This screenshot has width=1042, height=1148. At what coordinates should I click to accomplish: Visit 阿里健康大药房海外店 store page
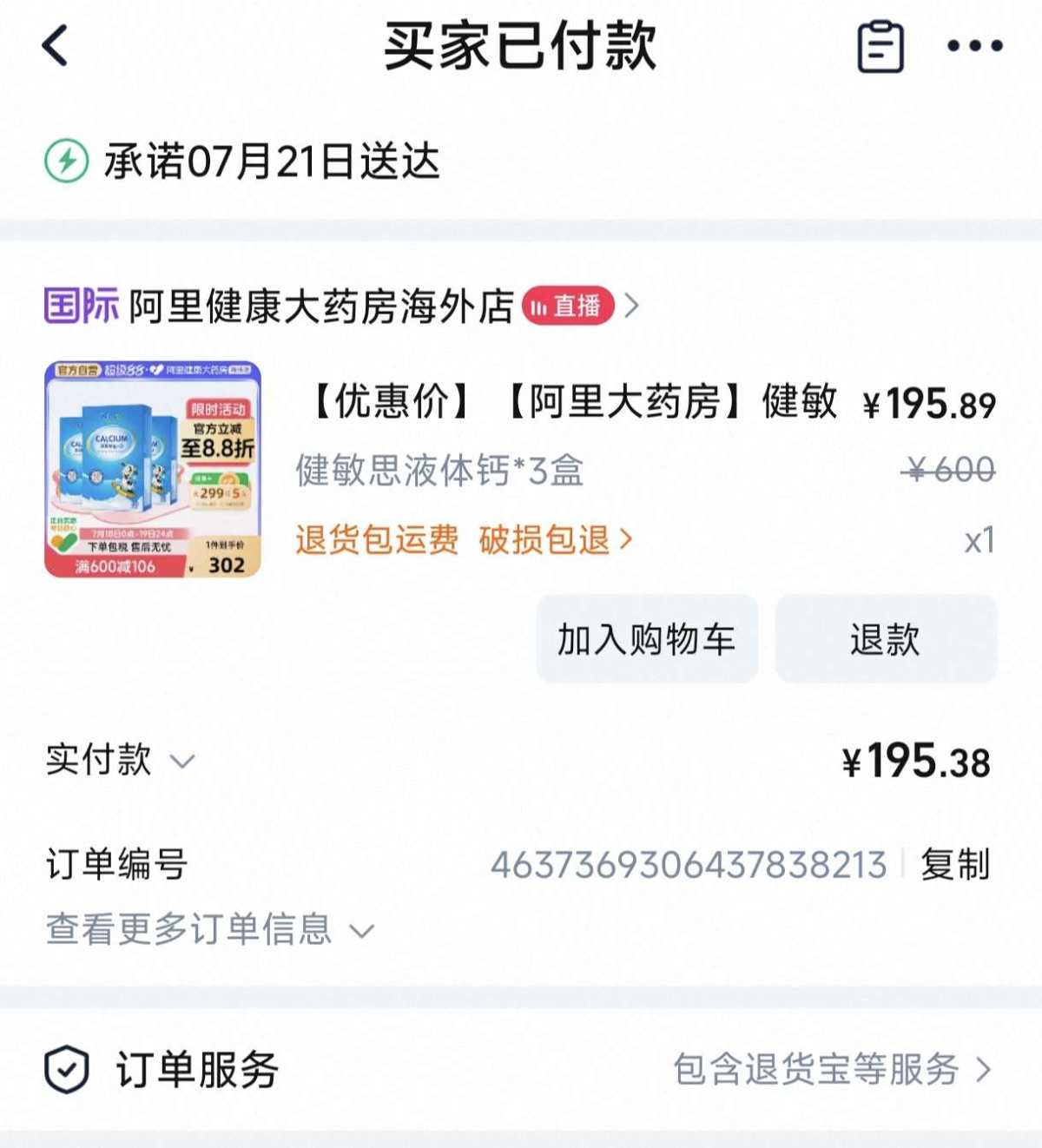pos(321,306)
